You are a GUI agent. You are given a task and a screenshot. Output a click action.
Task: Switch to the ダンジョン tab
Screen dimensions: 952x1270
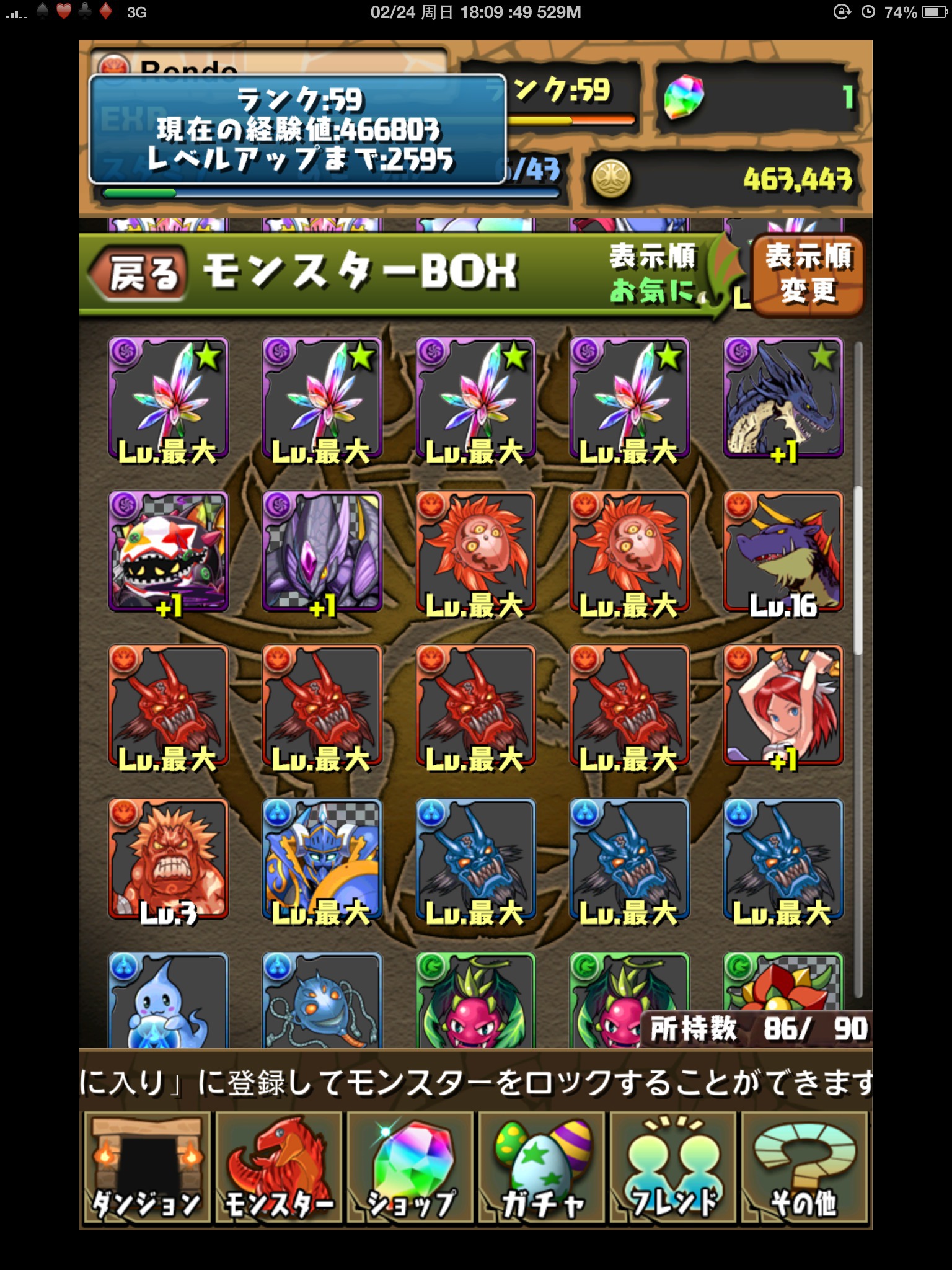pos(146,1167)
